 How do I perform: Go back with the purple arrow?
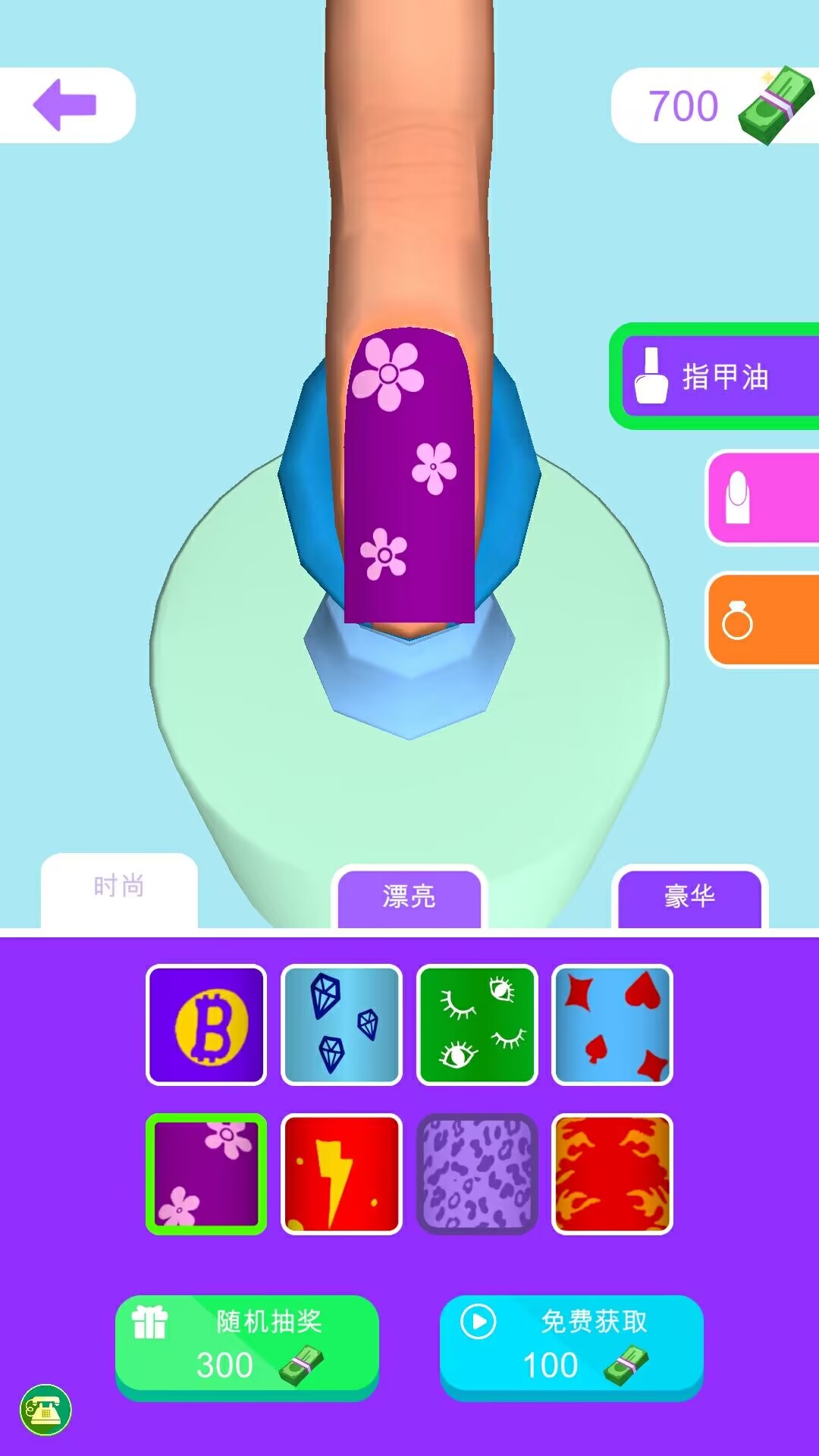(x=67, y=105)
